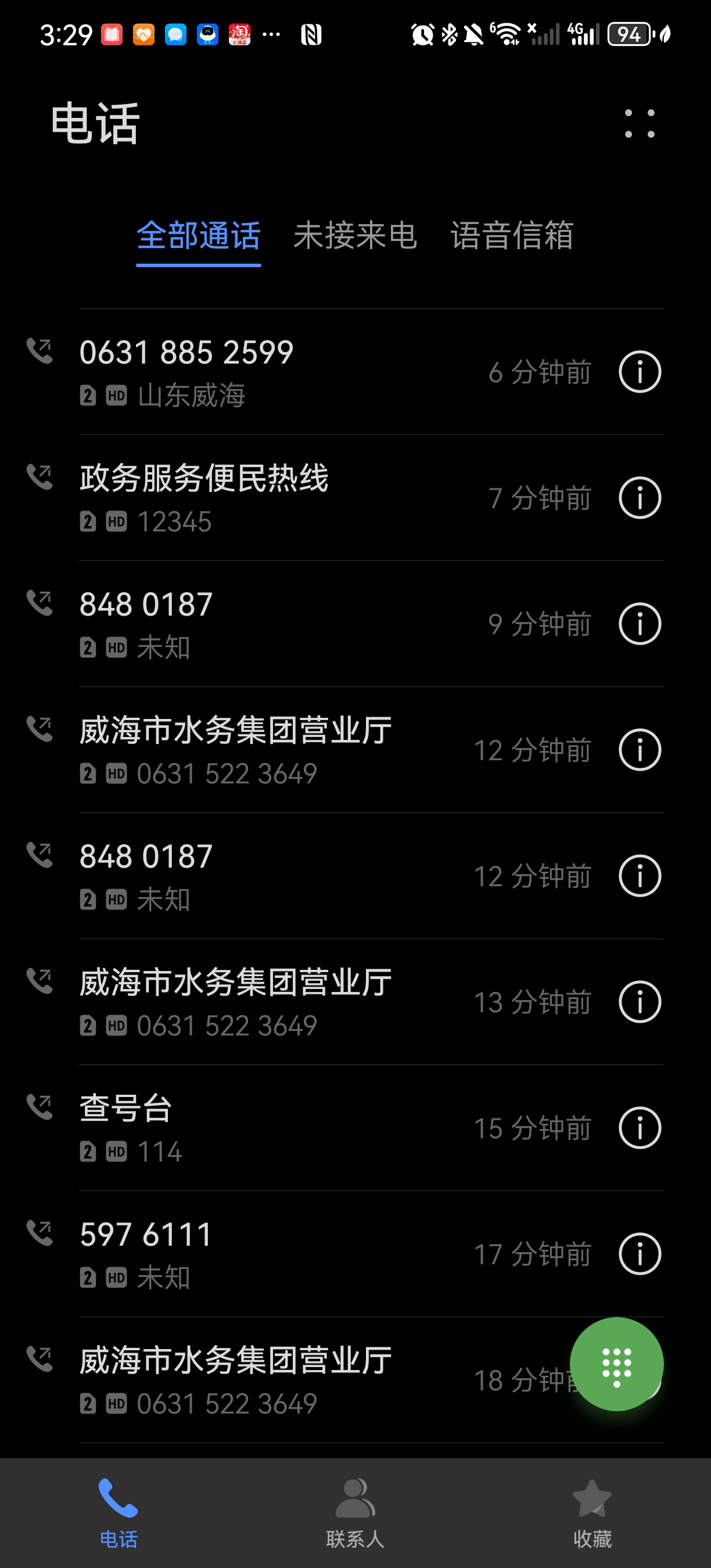Screen dimensions: 711x1568
Task: Select the 全部通话 tab
Action: coord(199,236)
